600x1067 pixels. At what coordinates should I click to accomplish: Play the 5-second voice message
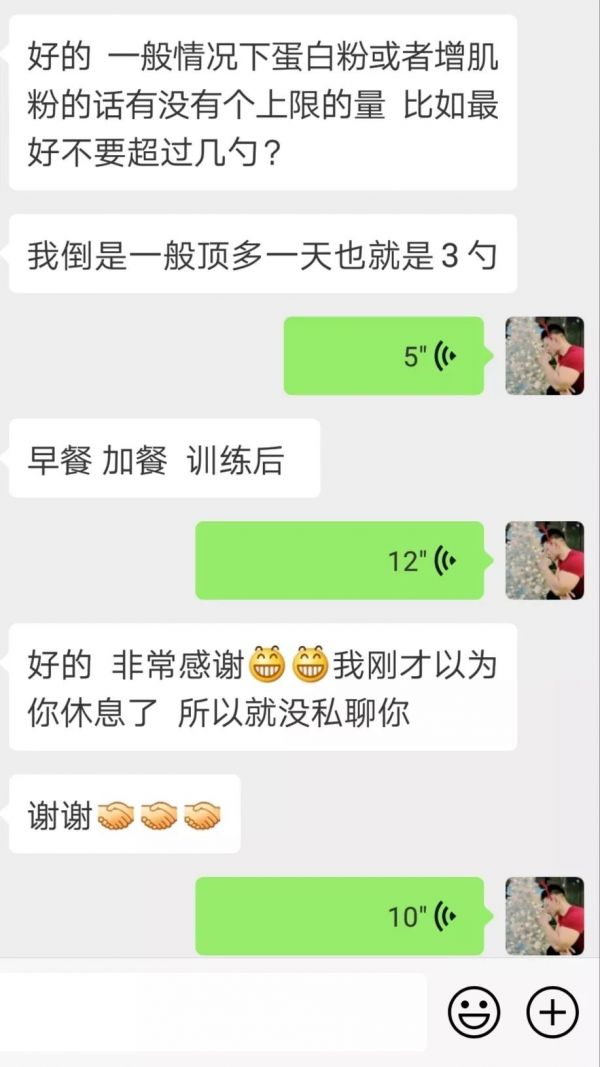tap(385, 356)
